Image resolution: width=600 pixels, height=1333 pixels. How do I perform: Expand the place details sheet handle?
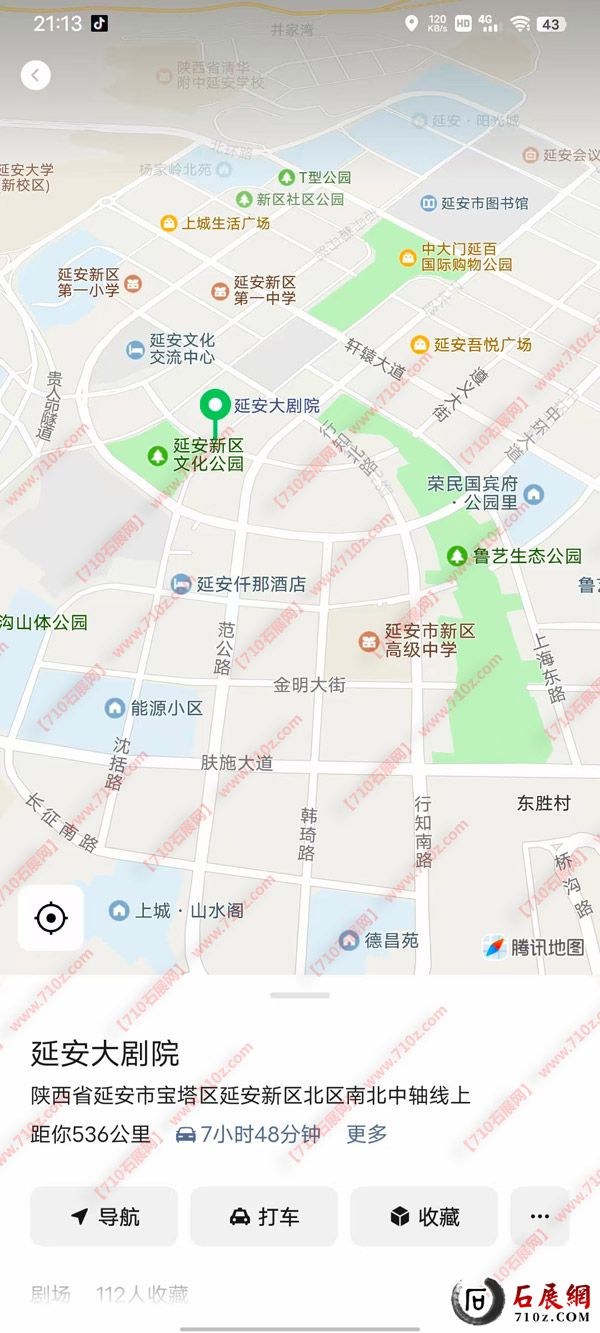click(300, 995)
